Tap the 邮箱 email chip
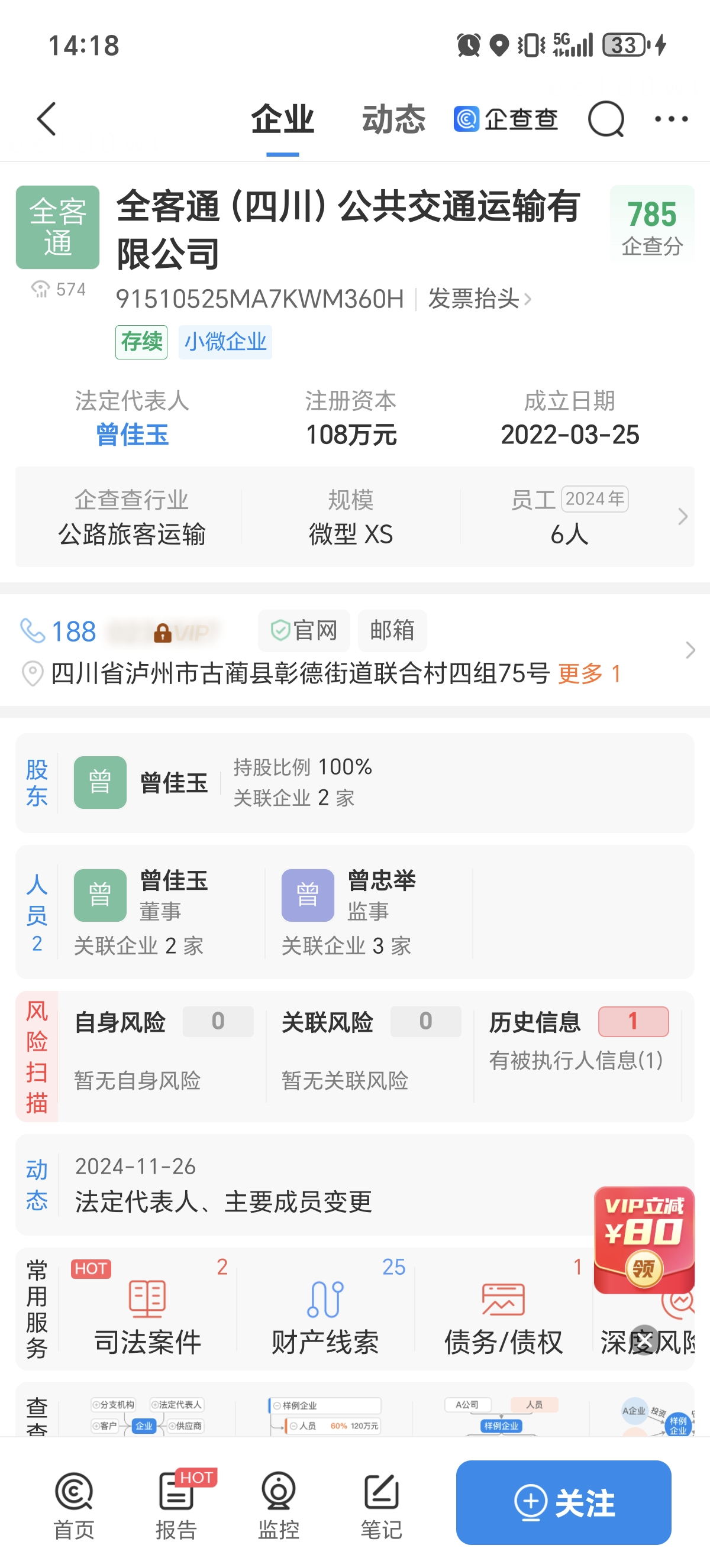Viewport: 710px width, 1568px height. (x=392, y=631)
